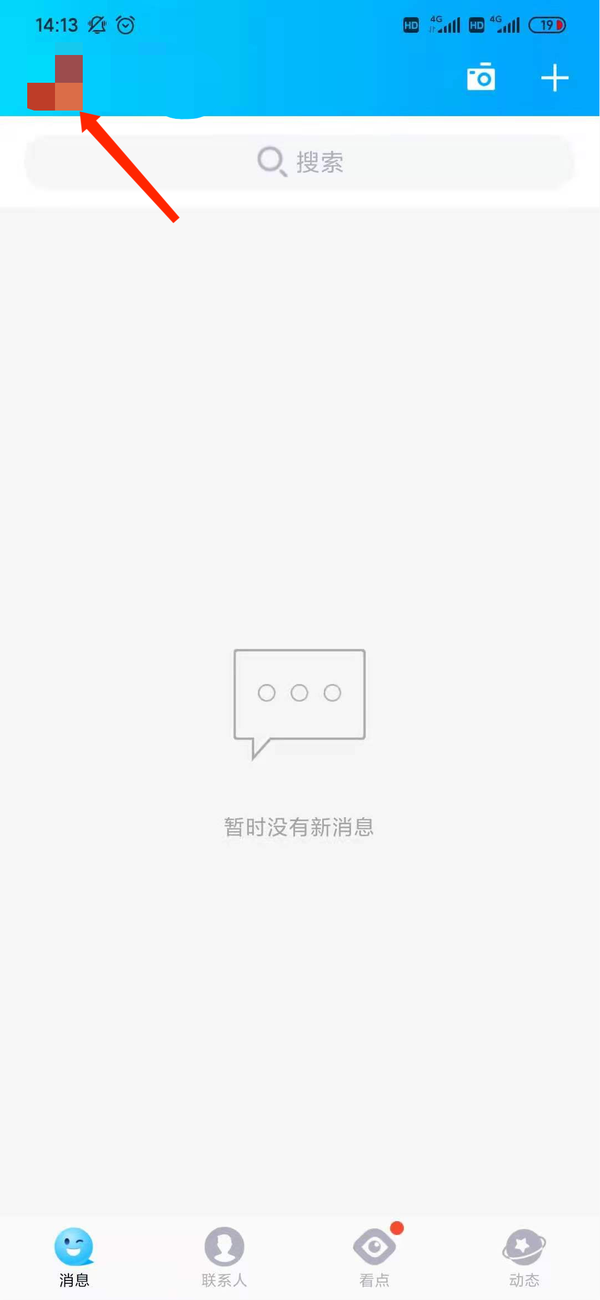
Task: Switch to the 消息 tab
Action: click(75, 1256)
